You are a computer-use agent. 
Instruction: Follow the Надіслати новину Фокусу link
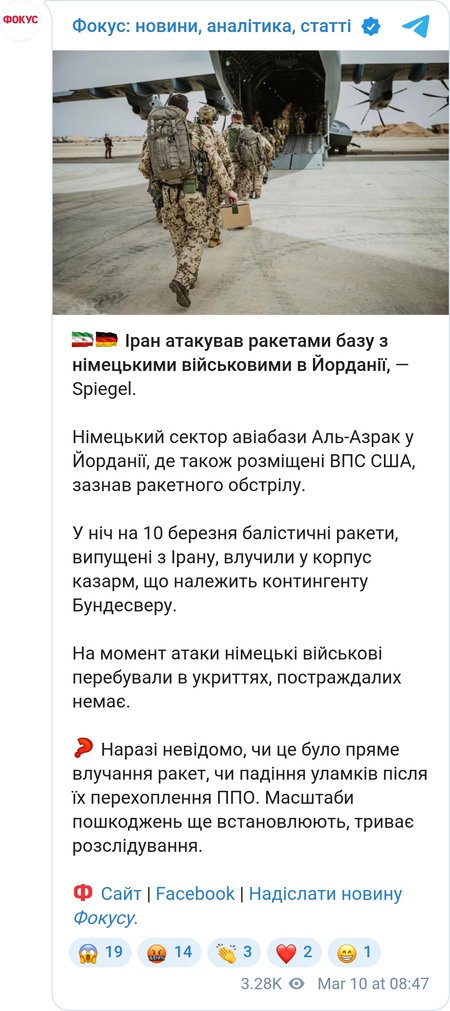pos(237,905)
